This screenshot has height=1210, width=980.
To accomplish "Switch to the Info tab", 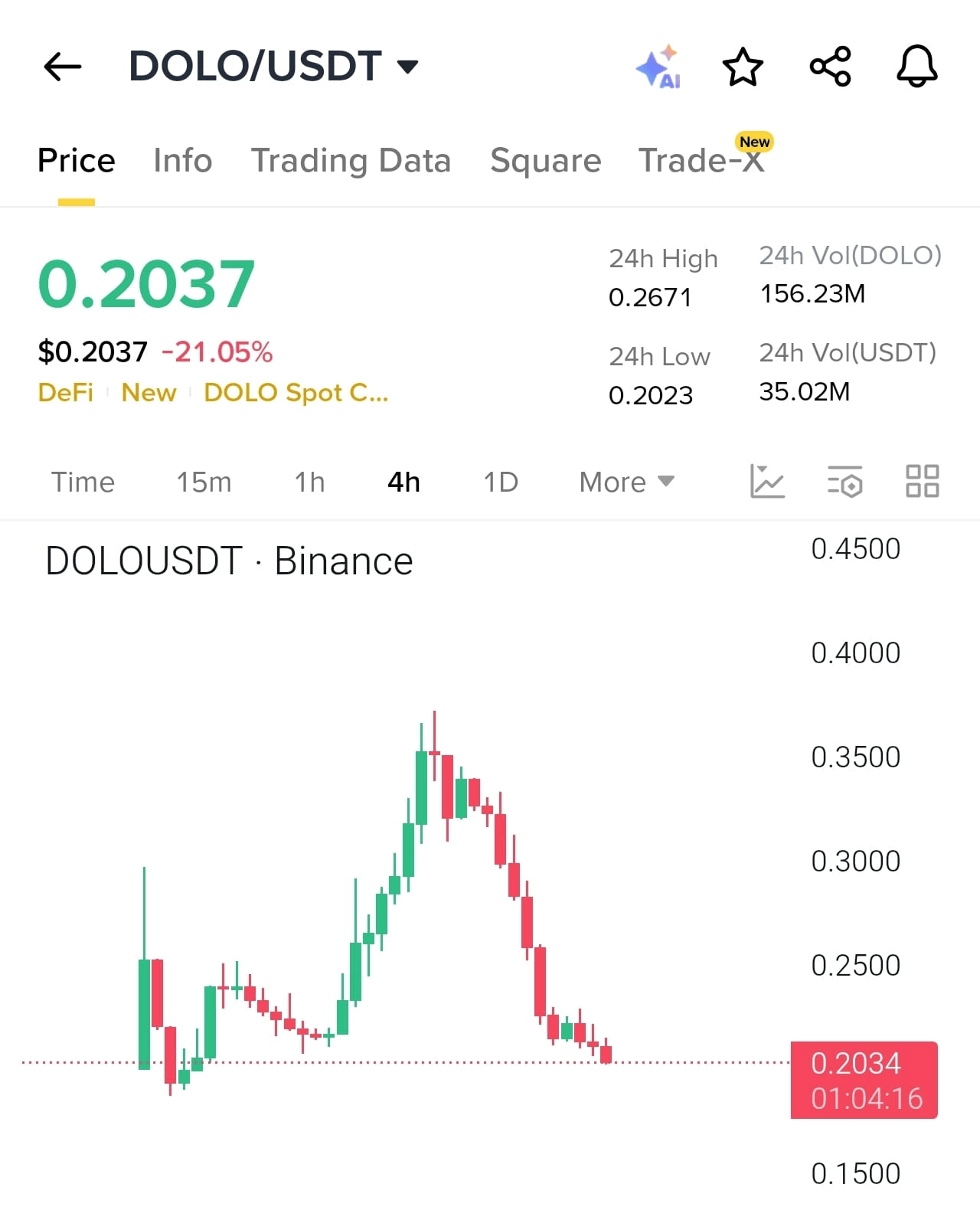I will tap(182, 161).
